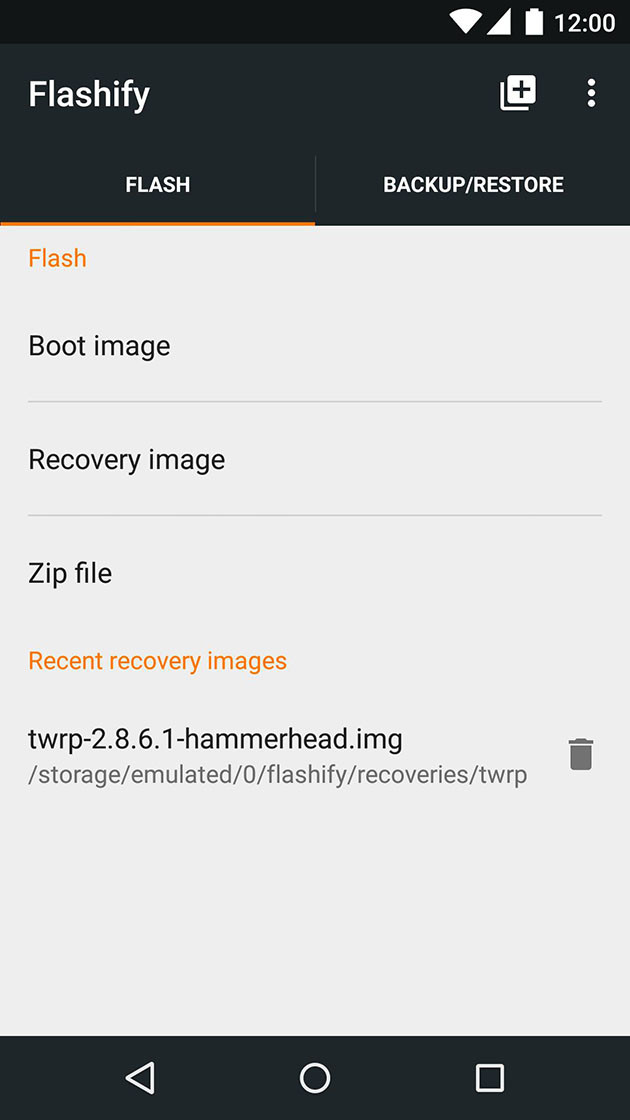Select Zip file to flash
Image resolution: width=630 pixels, height=1120 pixels.
point(314,573)
